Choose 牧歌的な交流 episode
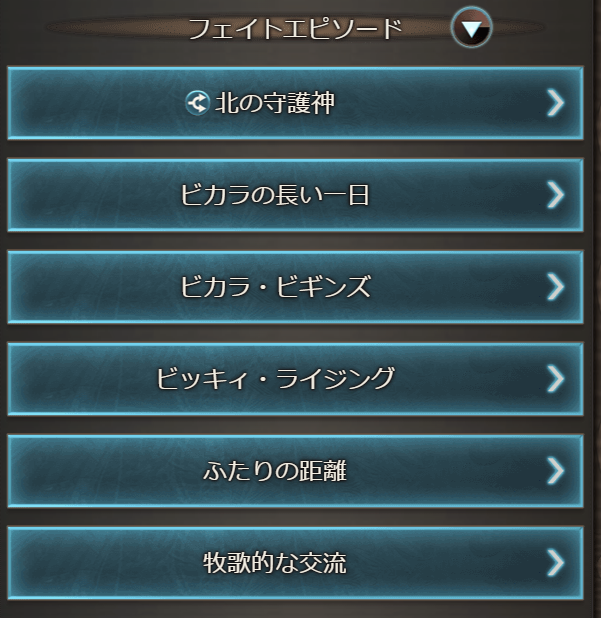 [294, 562]
